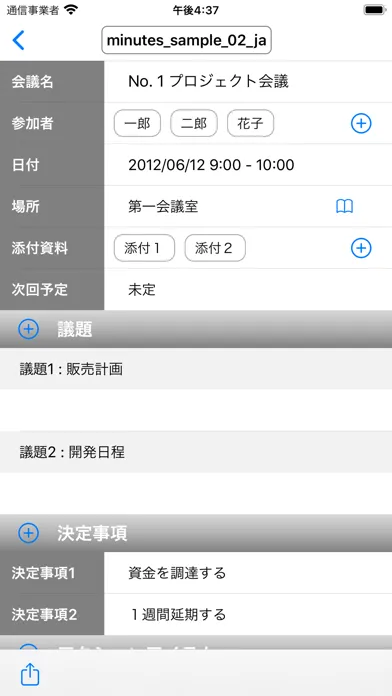This screenshot has height=696, width=392.
Task: Share the minutes via bottom share icon
Action: (x=30, y=675)
